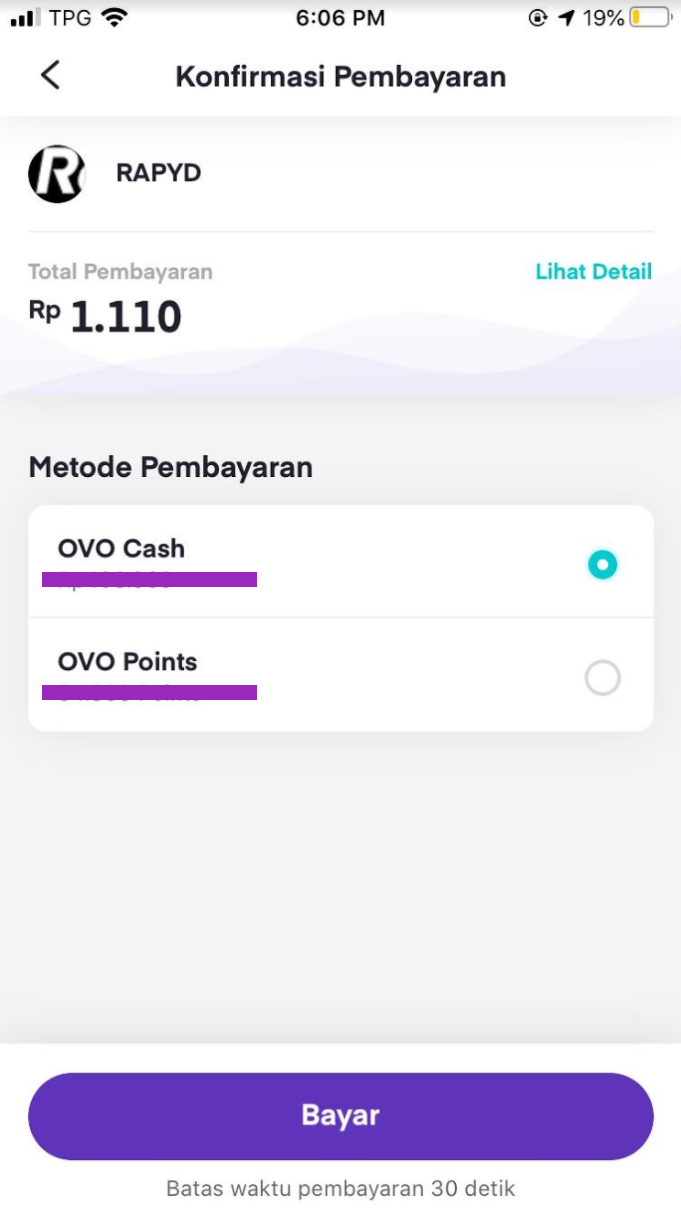681x1211 pixels.
Task: Select OVO Cash payment method
Action: click(601, 565)
